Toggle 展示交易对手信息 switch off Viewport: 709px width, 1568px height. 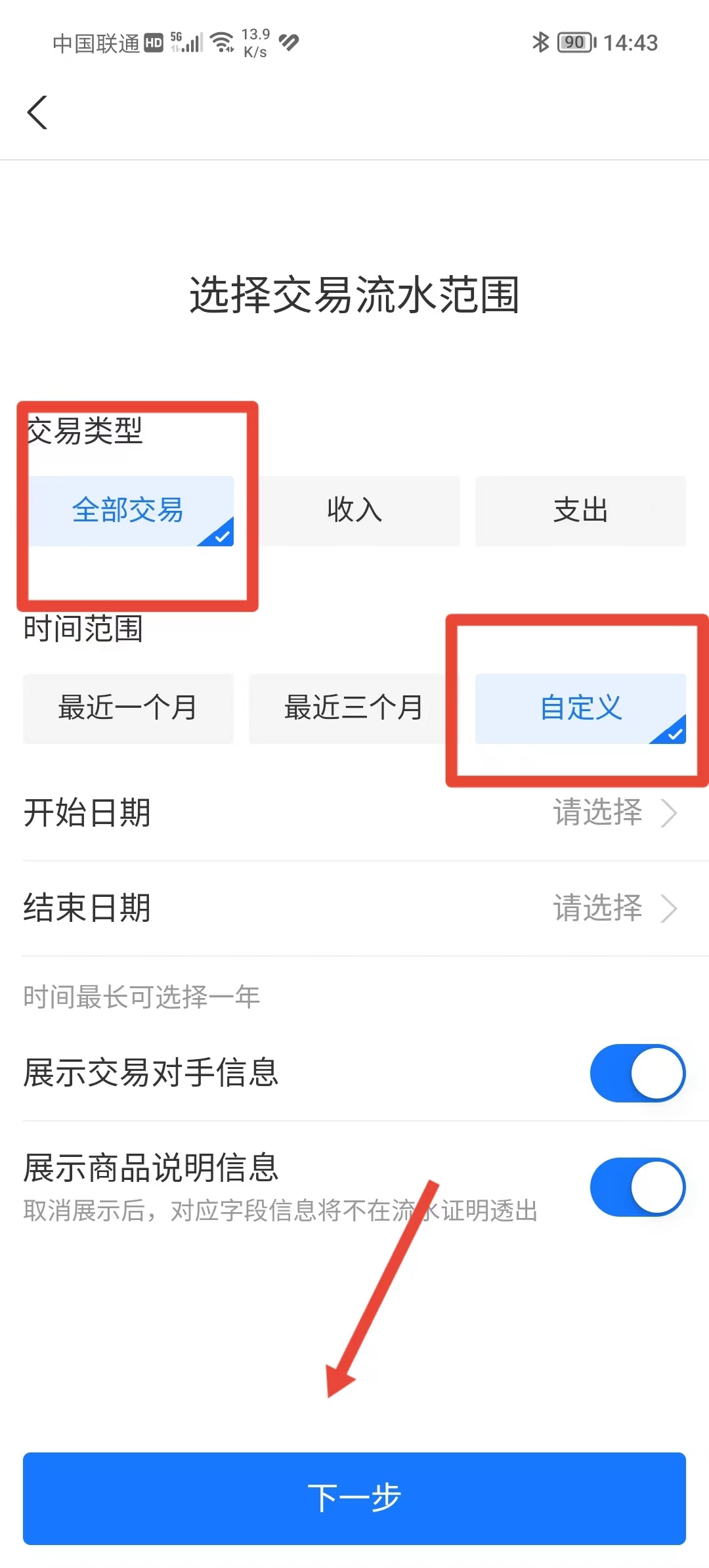[637, 1073]
